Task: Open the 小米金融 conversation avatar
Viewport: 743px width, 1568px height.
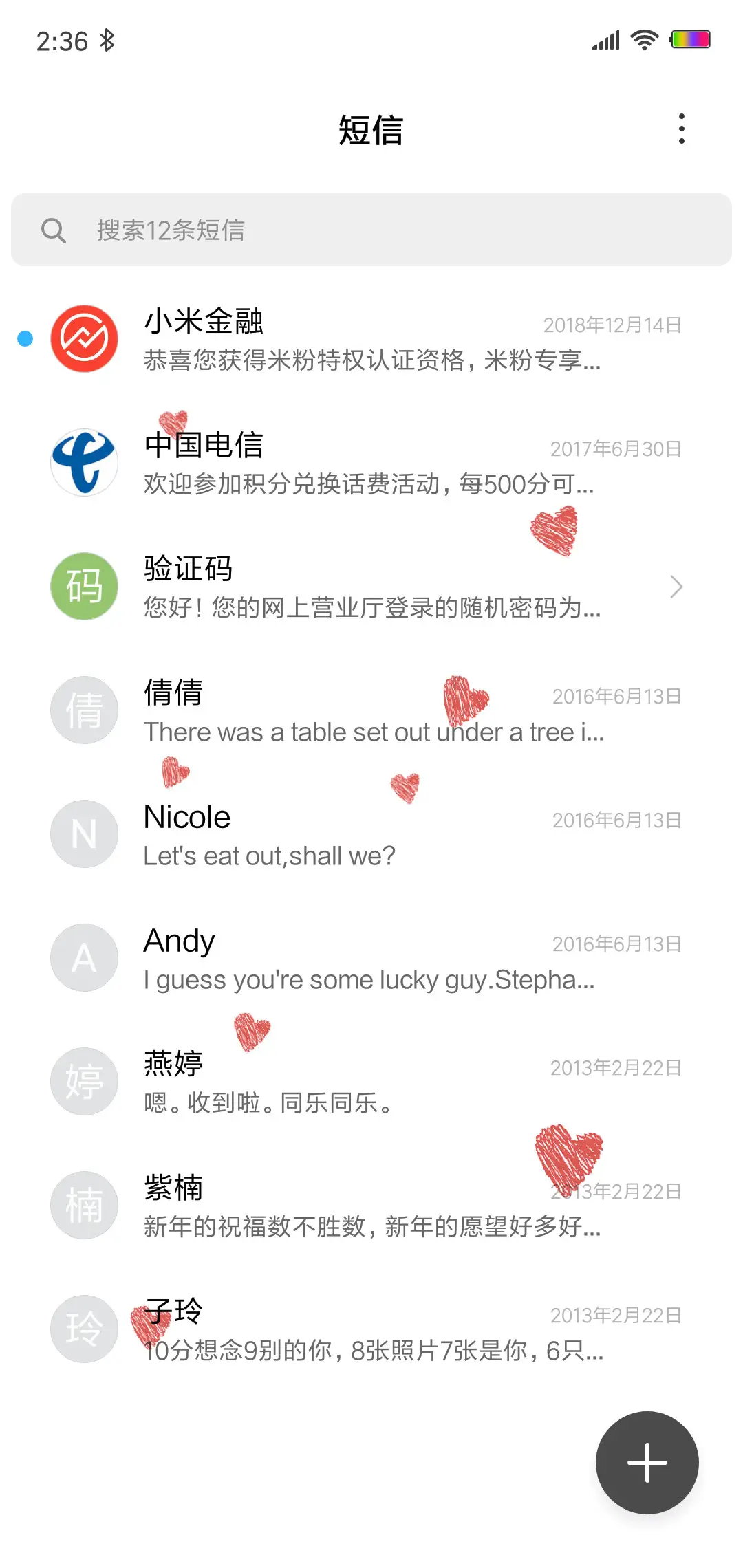Action: coord(84,339)
